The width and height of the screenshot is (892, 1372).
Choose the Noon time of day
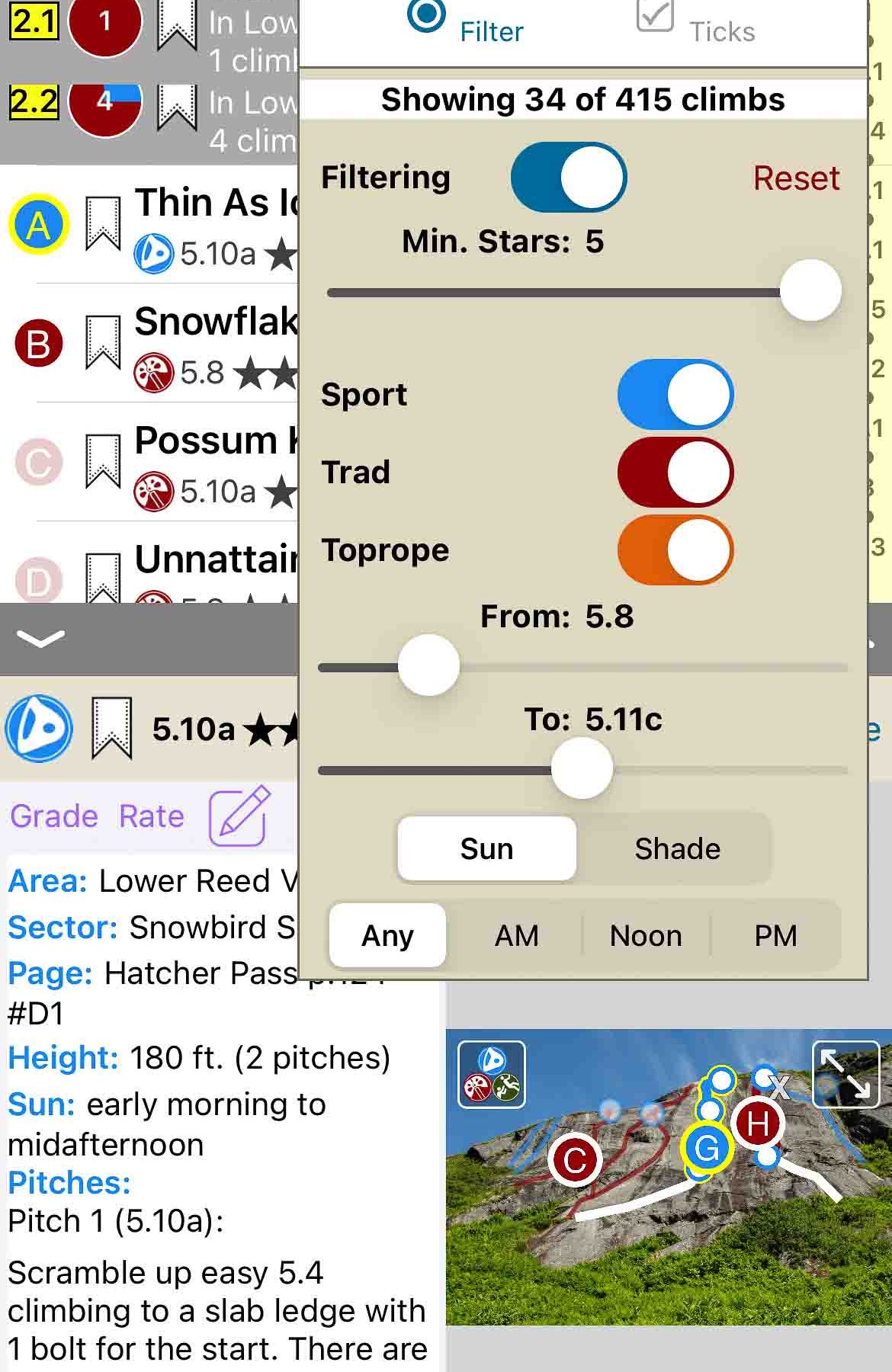coord(646,935)
